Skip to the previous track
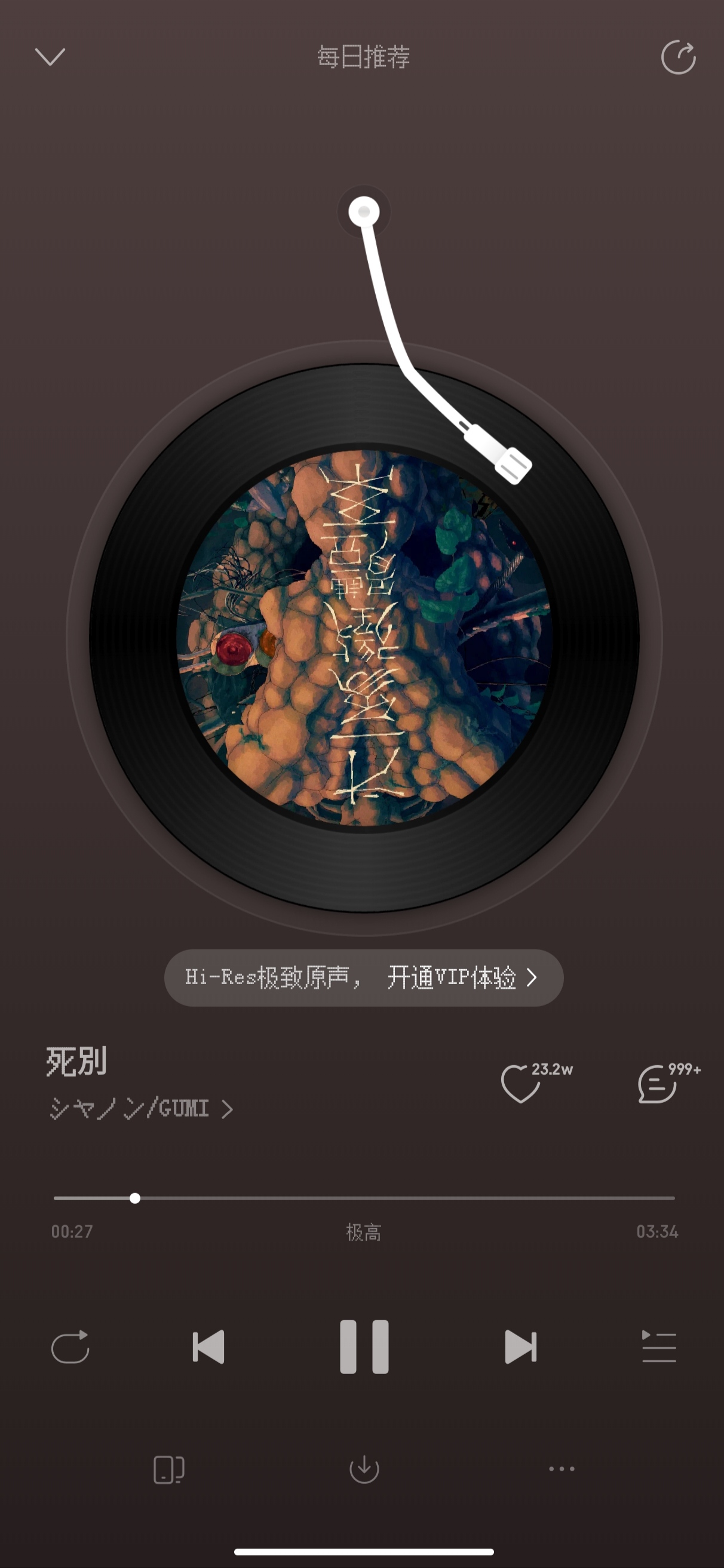The width and height of the screenshot is (724, 1568). click(209, 1346)
